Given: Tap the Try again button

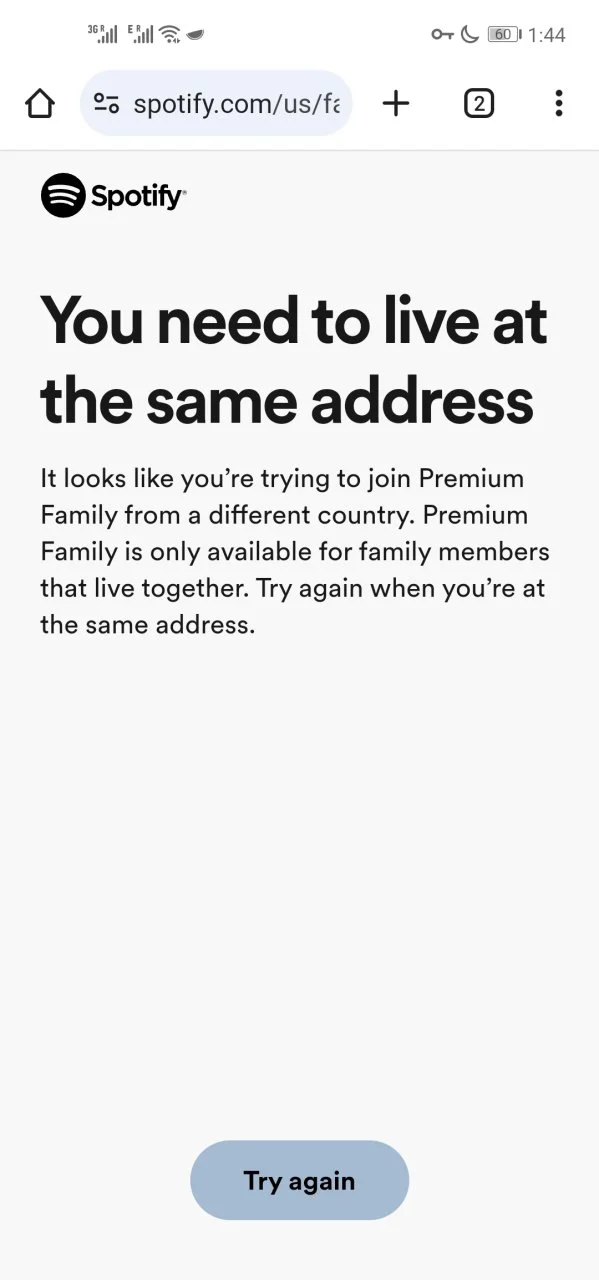Looking at the screenshot, I should [x=299, y=1180].
